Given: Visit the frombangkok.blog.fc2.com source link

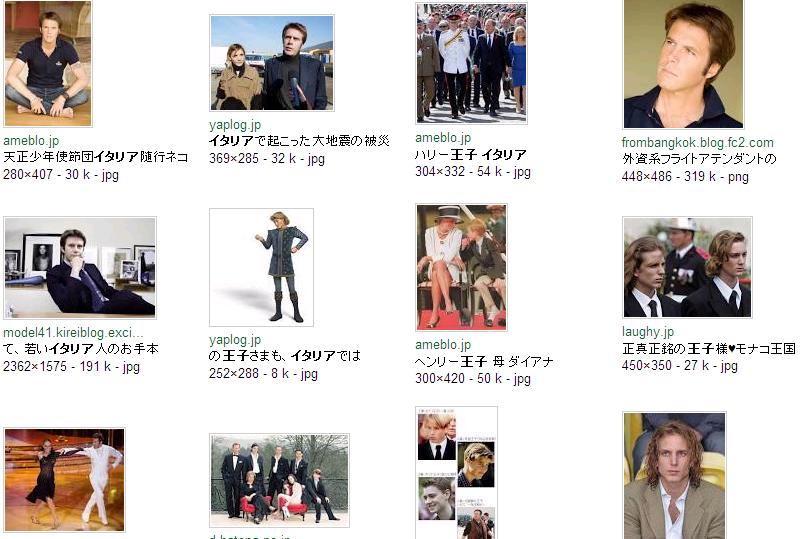Looking at the screenshot, I should [697, 143].
